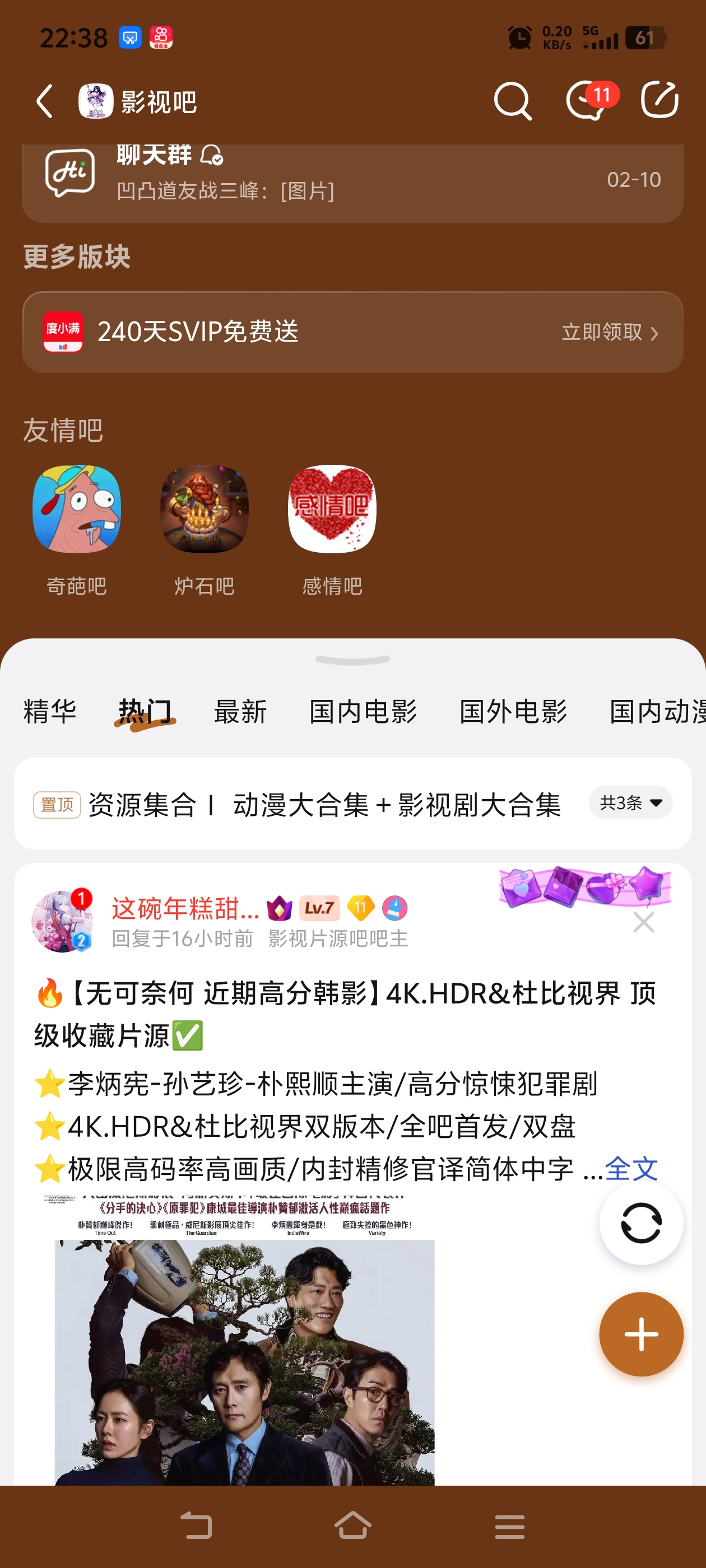Go back using the top-left arrow
706x1568 pixels.
click(44, 101)
